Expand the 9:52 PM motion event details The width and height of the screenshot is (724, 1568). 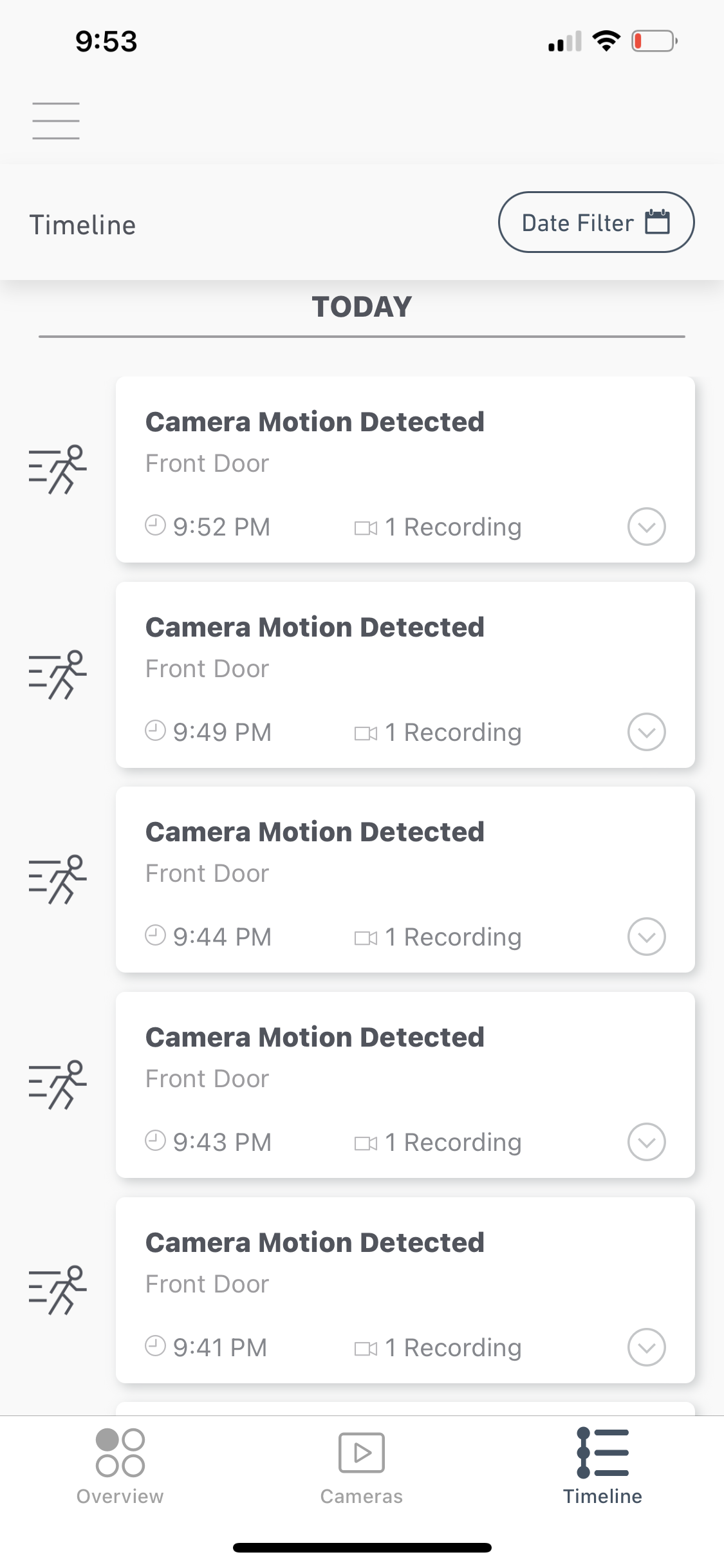(x=646, y=527)
